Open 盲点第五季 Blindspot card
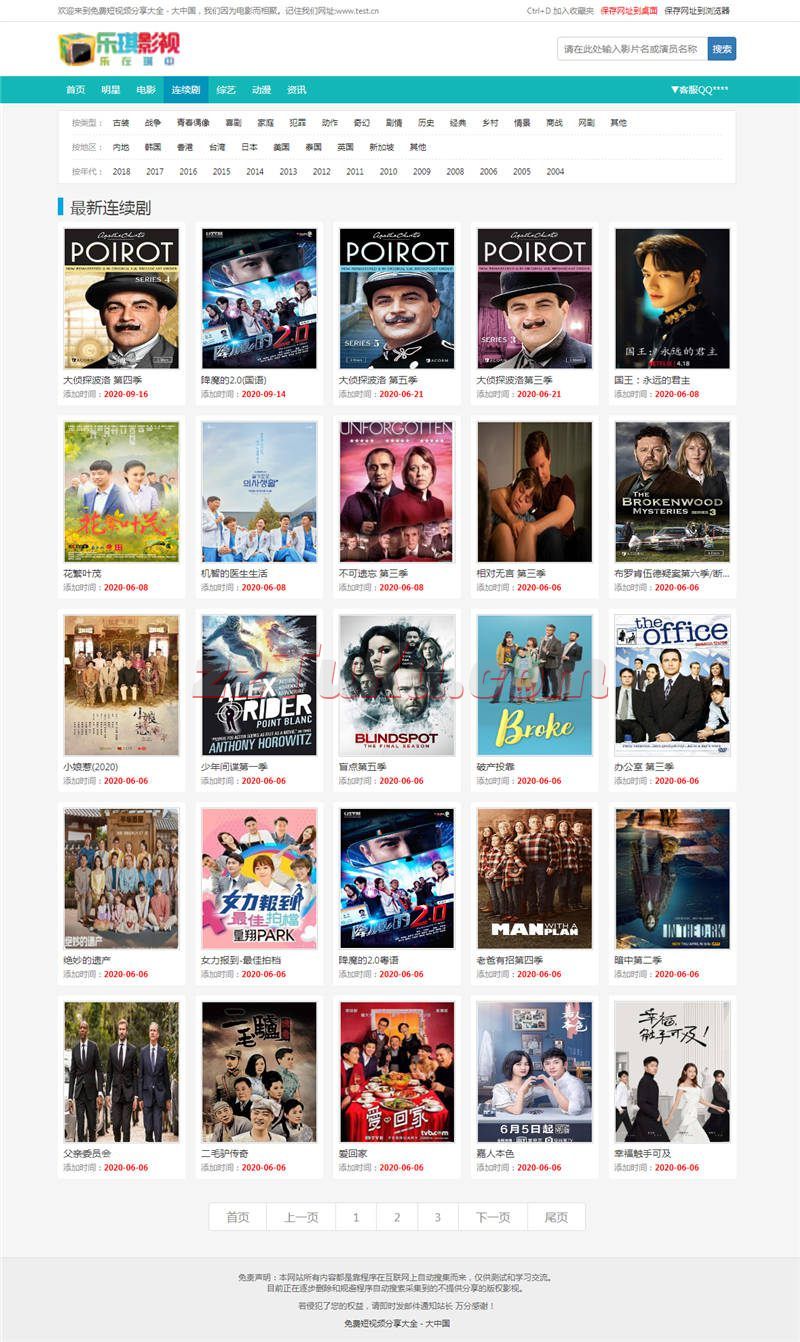Viewport: 800px width, 1342px height. point(397,685)
